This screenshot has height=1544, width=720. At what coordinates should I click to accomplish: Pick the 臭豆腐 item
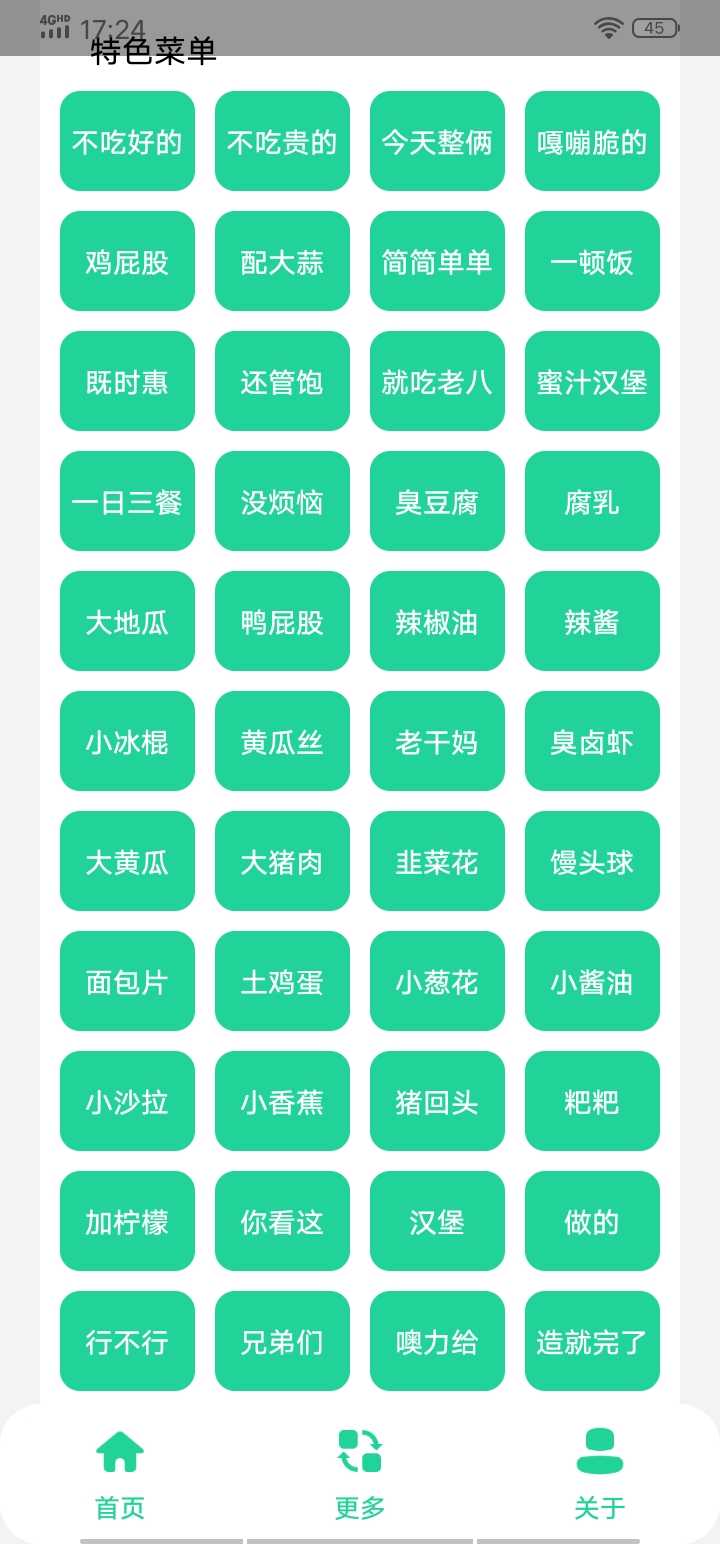click(x=437, y=501)
